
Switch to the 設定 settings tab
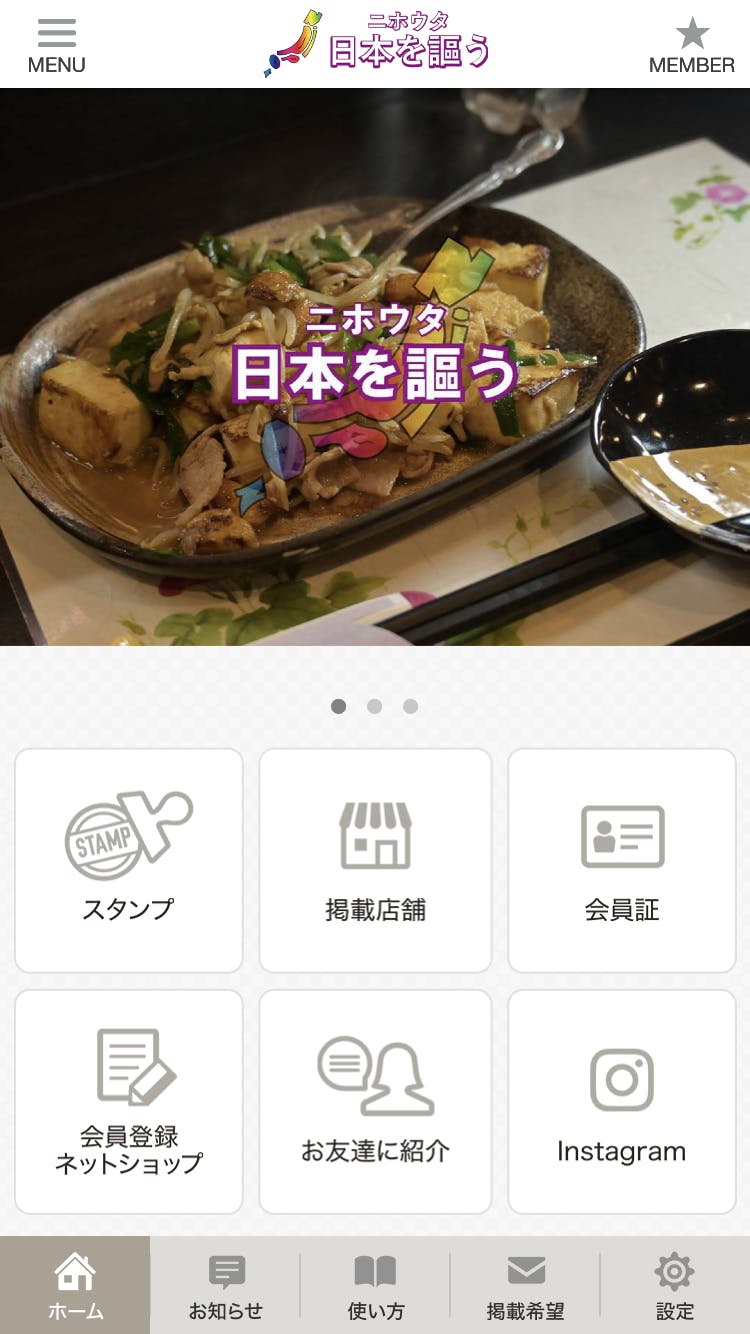[x=675, y=1285]
